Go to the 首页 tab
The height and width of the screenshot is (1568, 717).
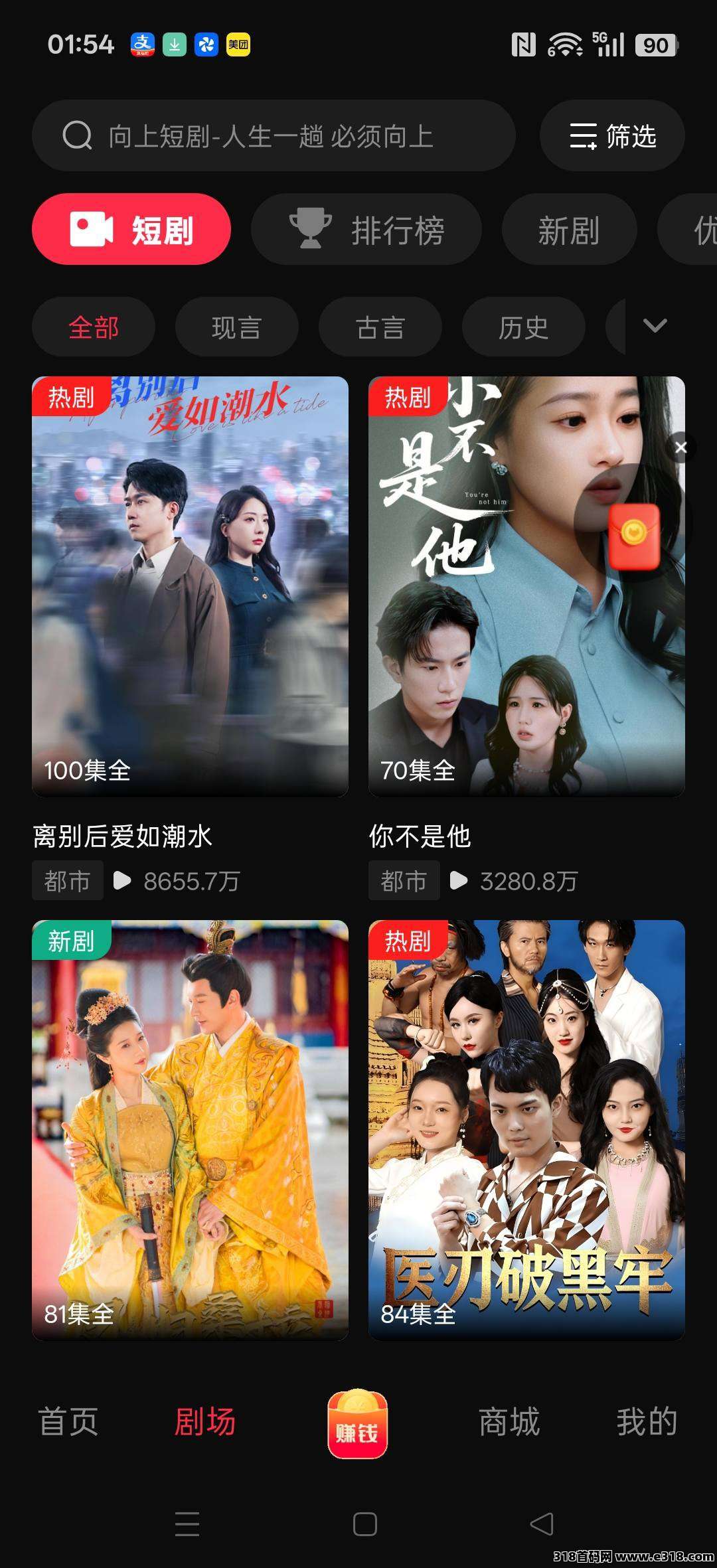[x=68, y=1422]
